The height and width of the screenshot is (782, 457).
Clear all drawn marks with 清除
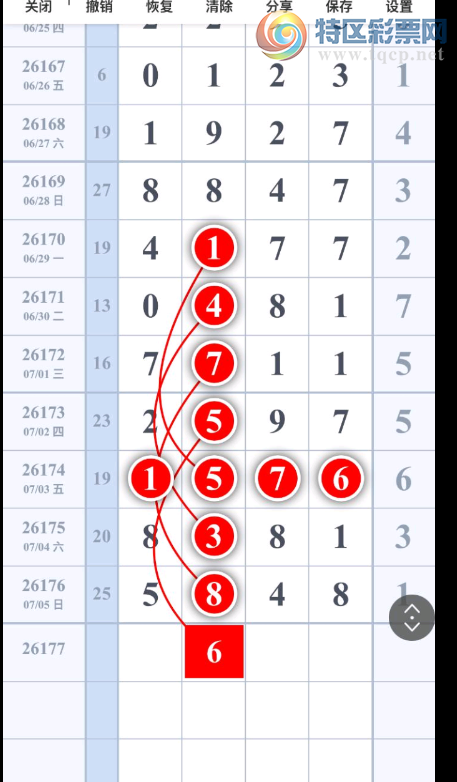219,7
